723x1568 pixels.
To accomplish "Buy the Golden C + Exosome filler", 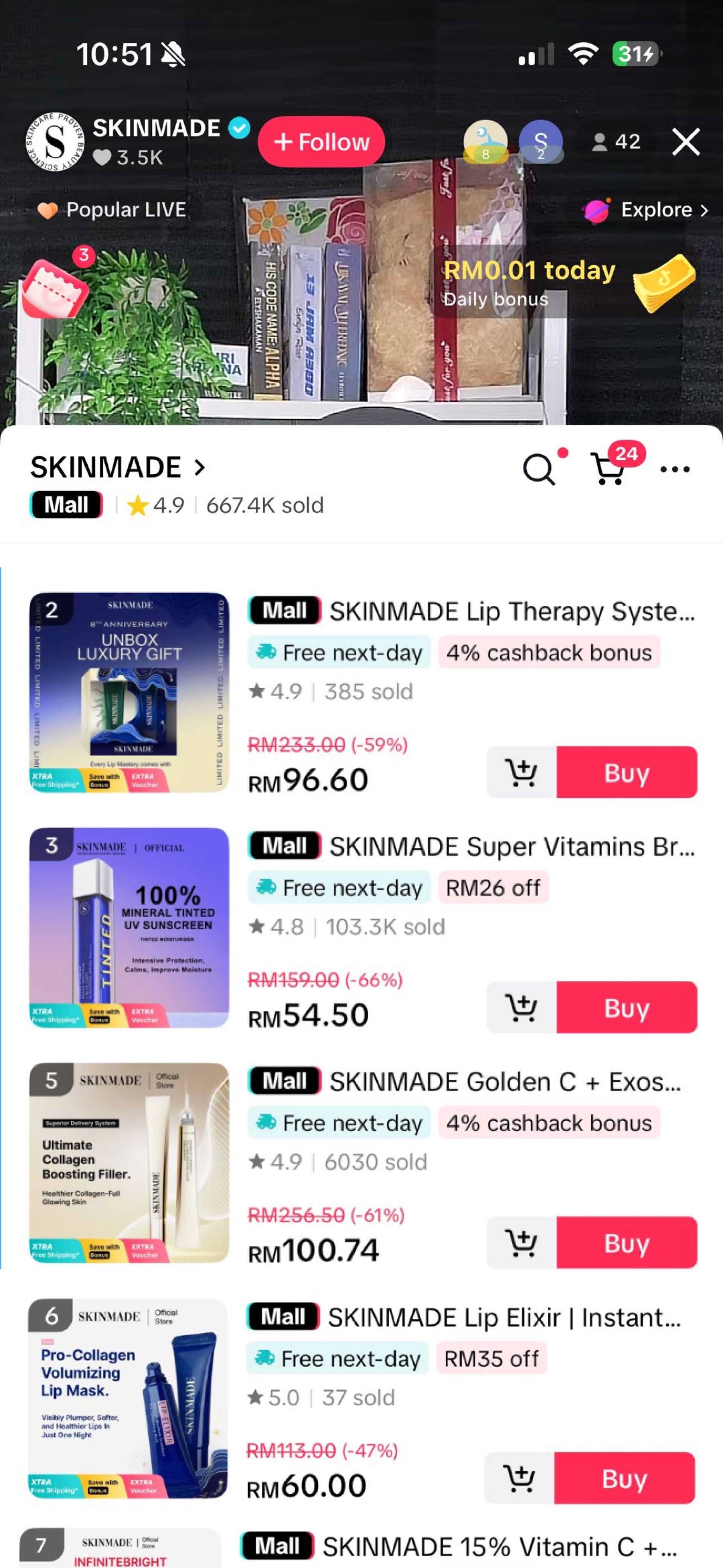I will coord(626,1243).
